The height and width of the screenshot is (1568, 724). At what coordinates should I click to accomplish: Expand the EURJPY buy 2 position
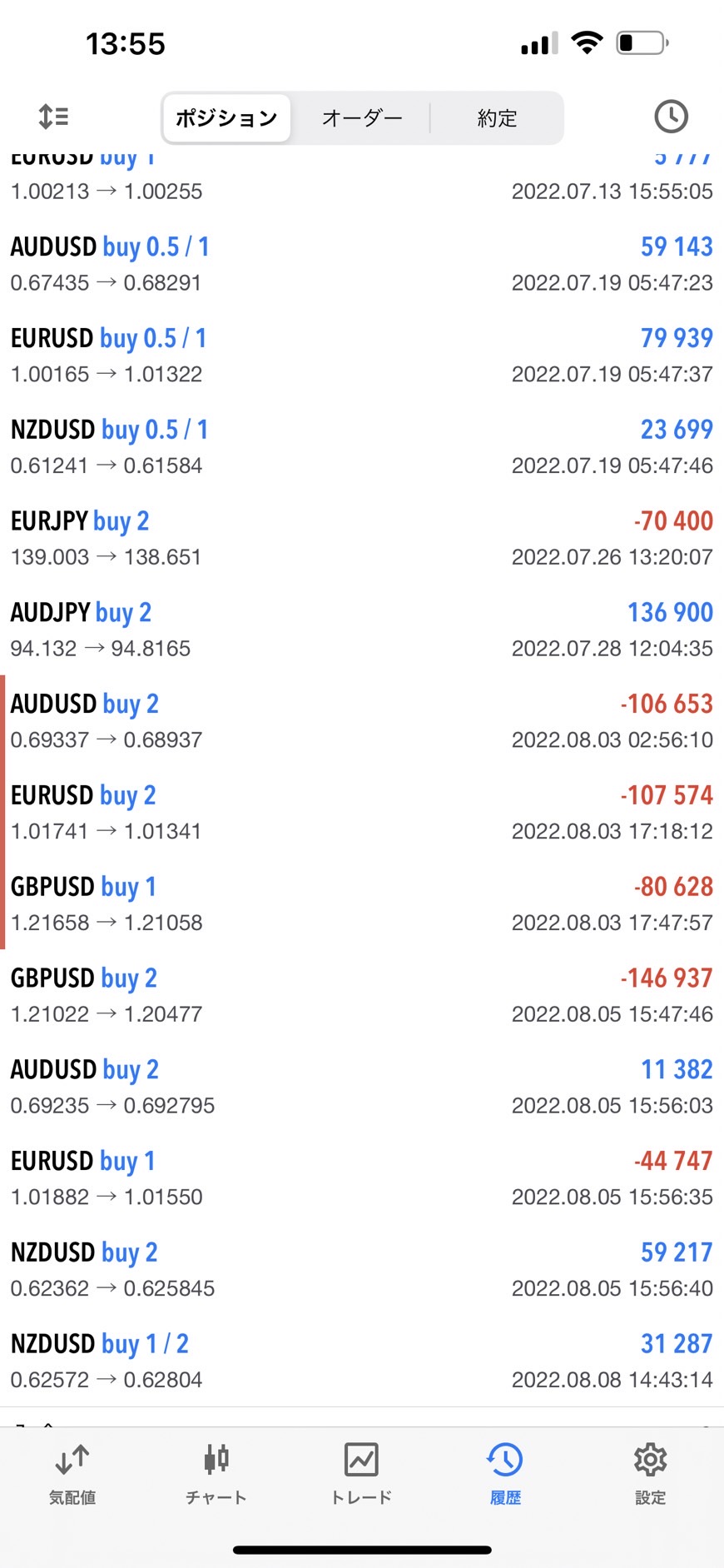coord(361,538)
